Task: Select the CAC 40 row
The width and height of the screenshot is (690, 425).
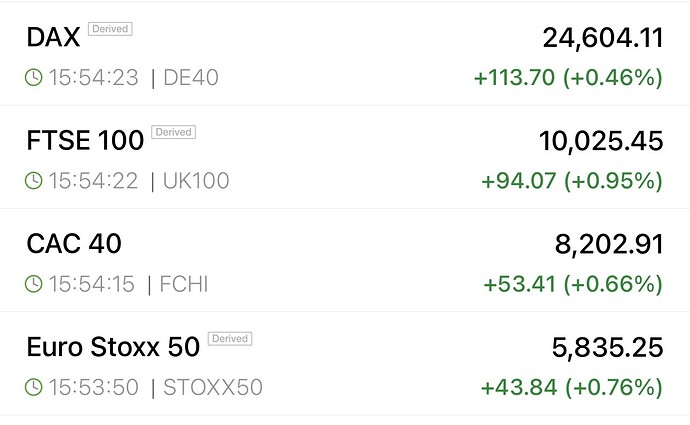Action: pos(345,262)
